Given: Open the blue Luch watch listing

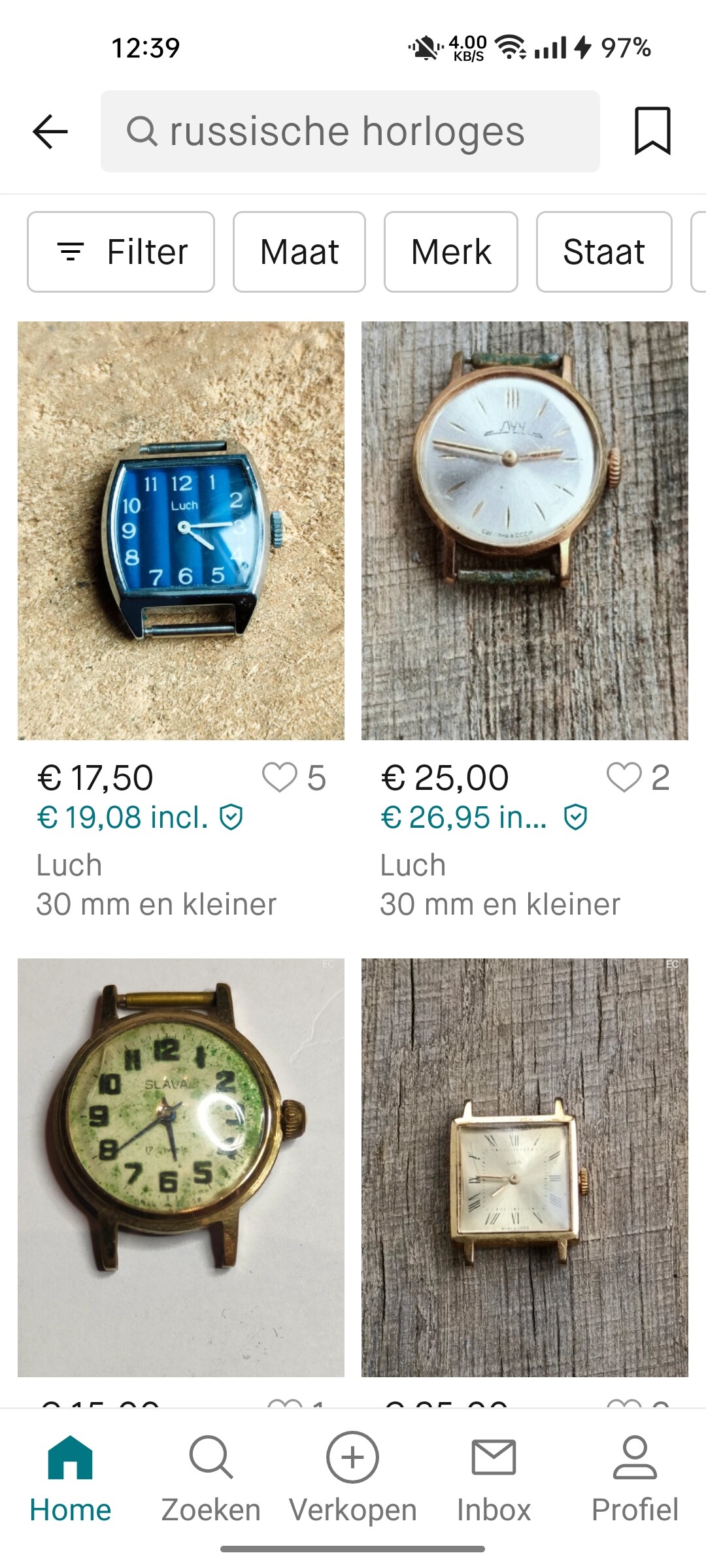Looking at the screenshot, I should tap(181, 531).
